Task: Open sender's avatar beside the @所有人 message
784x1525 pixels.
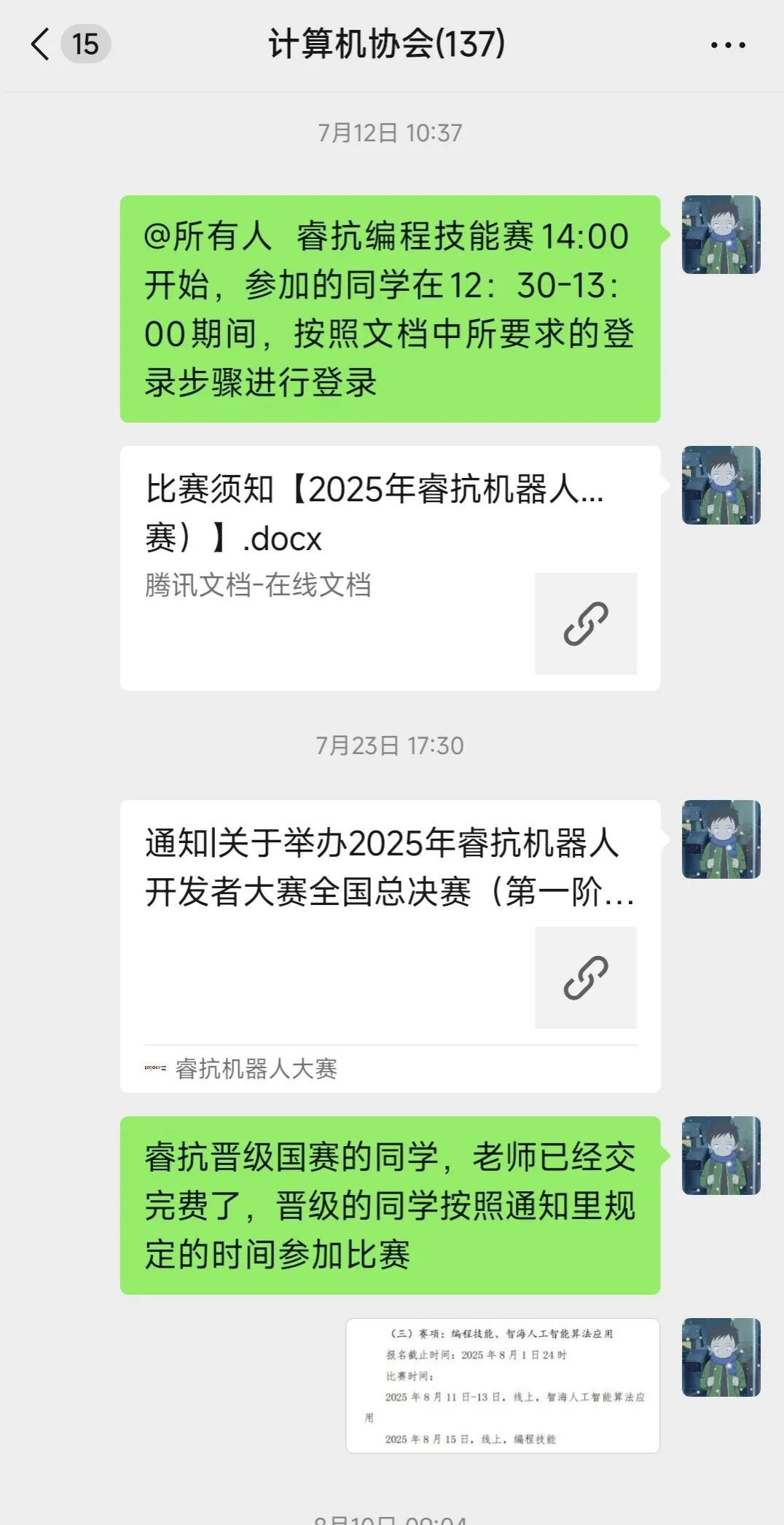Action: [720, 235]
